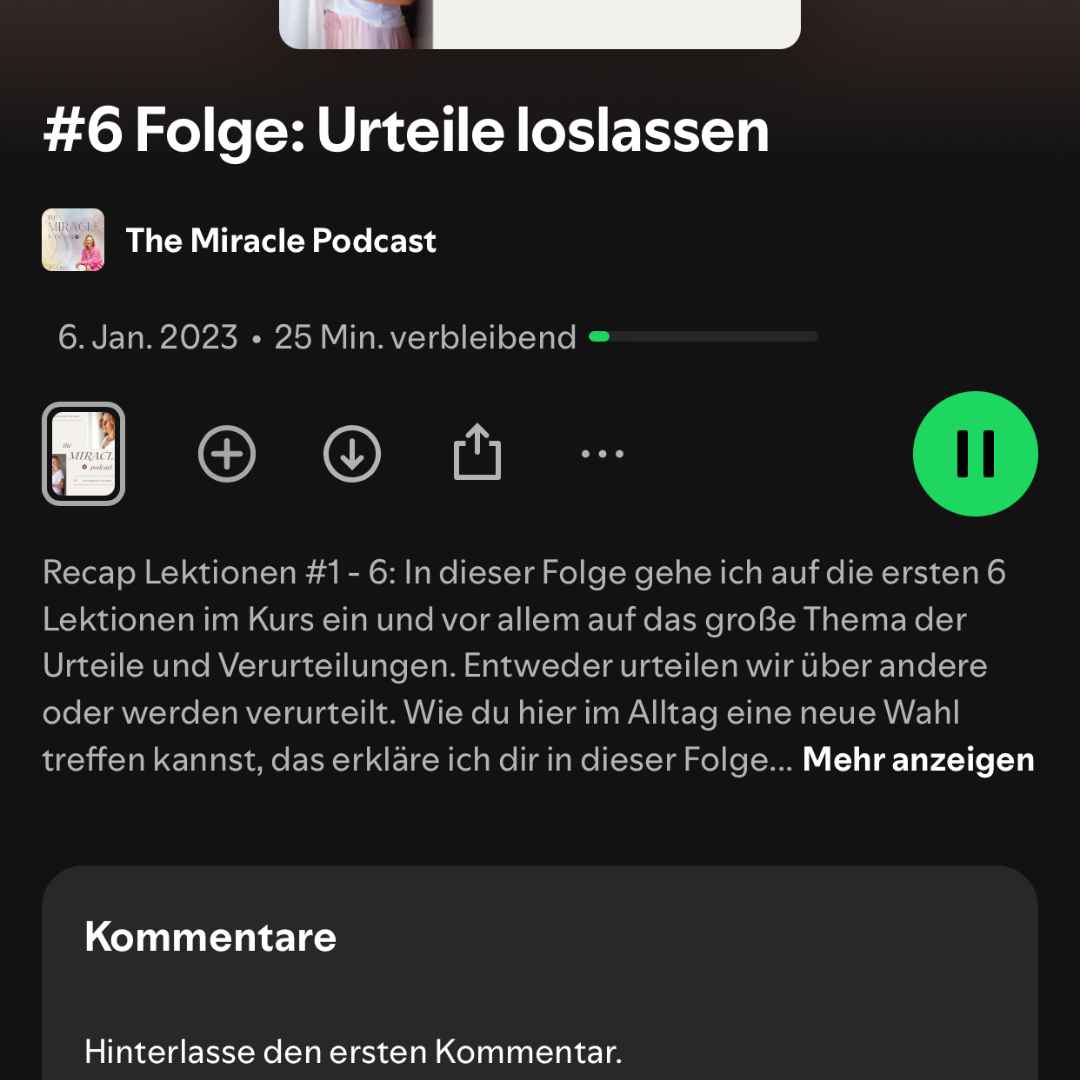The height and width of the screenshot is (1080, 1080).
Task: Pause the playing episode
Action: (975, 454)
